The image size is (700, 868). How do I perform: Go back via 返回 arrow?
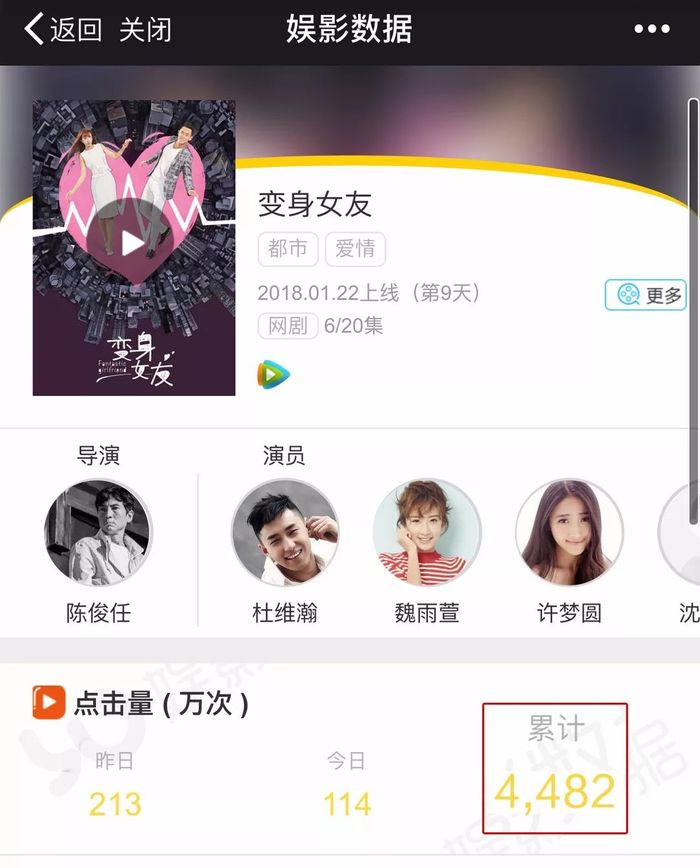62,29
